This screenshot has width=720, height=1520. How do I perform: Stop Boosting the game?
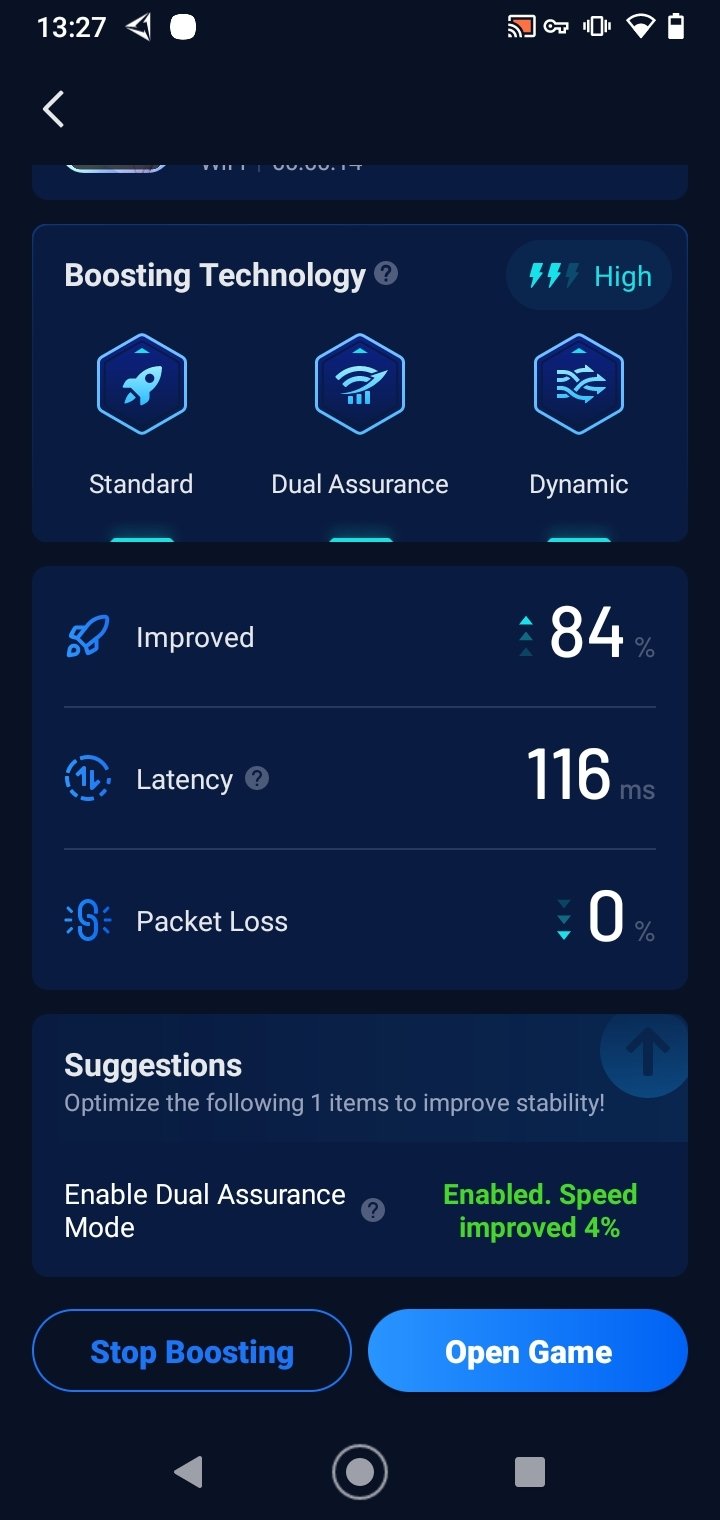[192, 1351]
